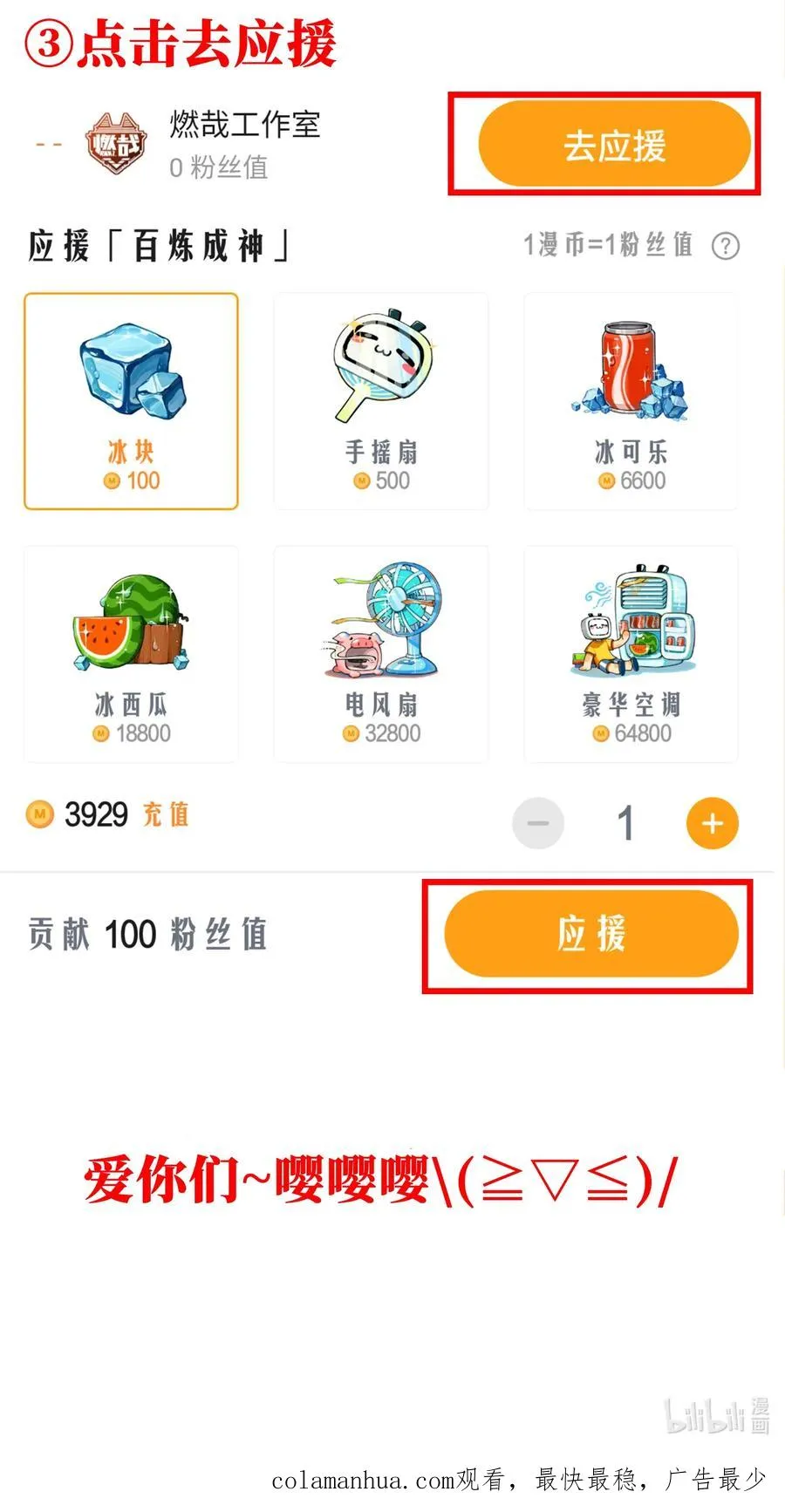Increase gift quantity with the plus button
The height and width of the screenshot is (1512, 785).
[x=713, y=822]
